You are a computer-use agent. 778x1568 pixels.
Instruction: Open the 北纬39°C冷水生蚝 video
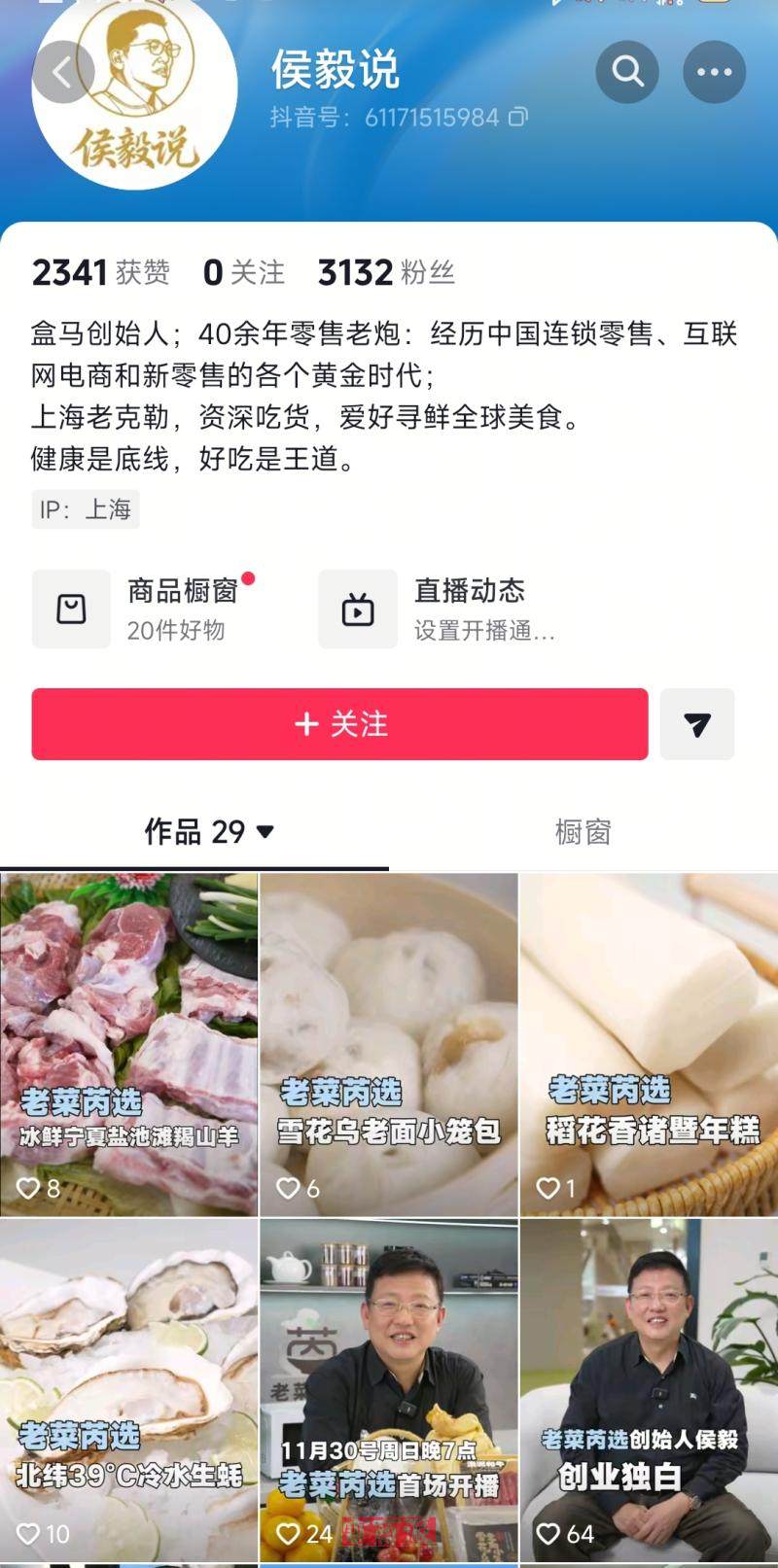128,1390
